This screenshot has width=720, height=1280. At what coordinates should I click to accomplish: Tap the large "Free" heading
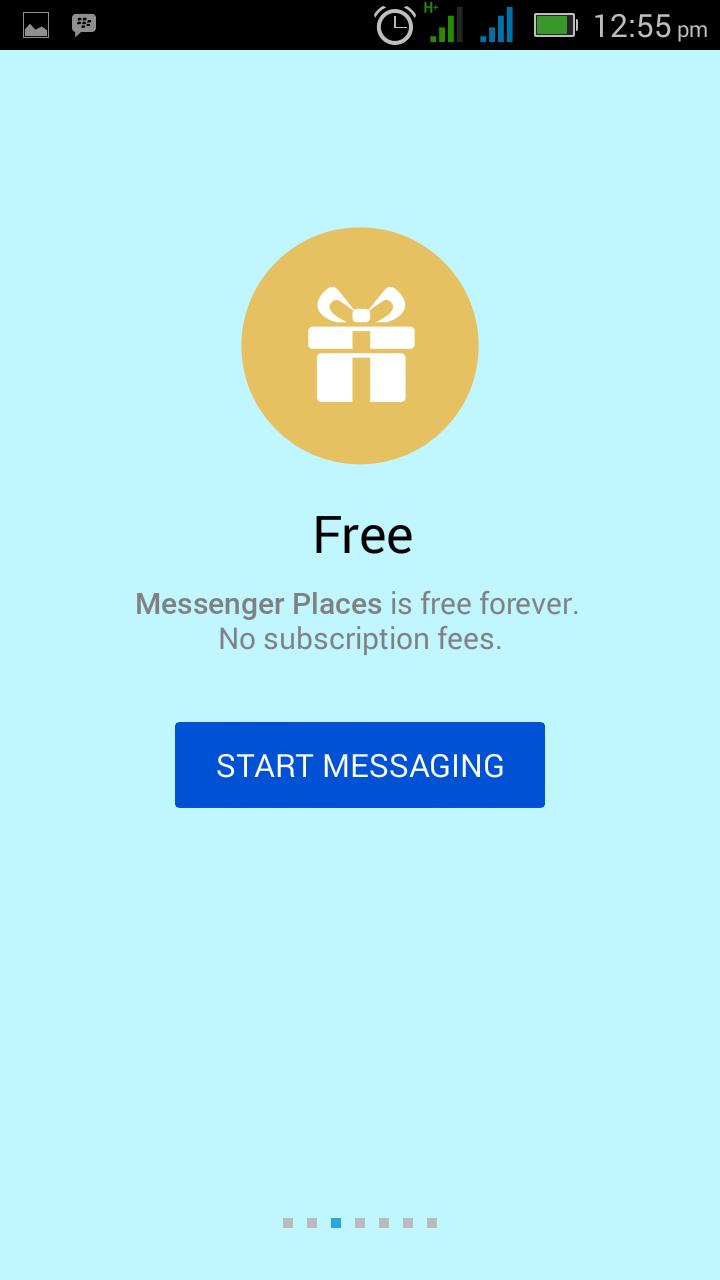(362, 534)
